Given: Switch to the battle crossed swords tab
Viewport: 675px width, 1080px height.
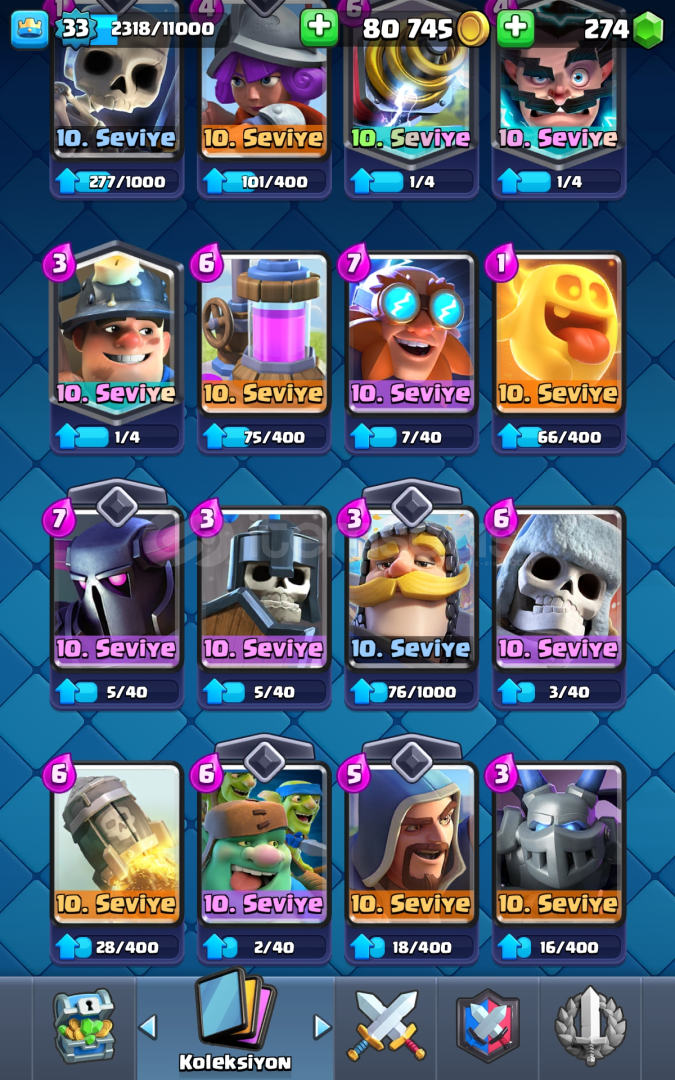Looking at the screenshot, I should [x=386, y=1026].
